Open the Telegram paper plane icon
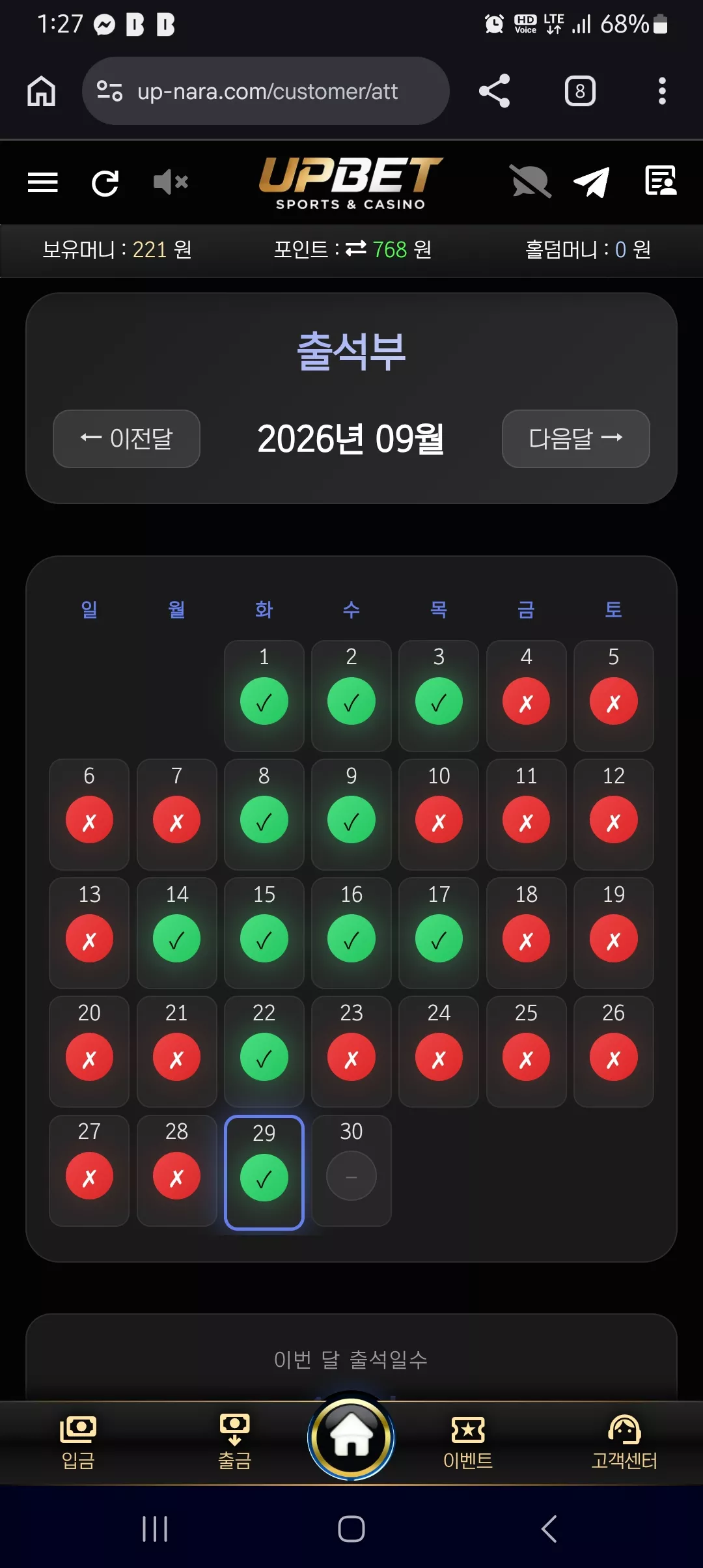The height and width of the screenshot is (1568, 703). coord(592,182)
